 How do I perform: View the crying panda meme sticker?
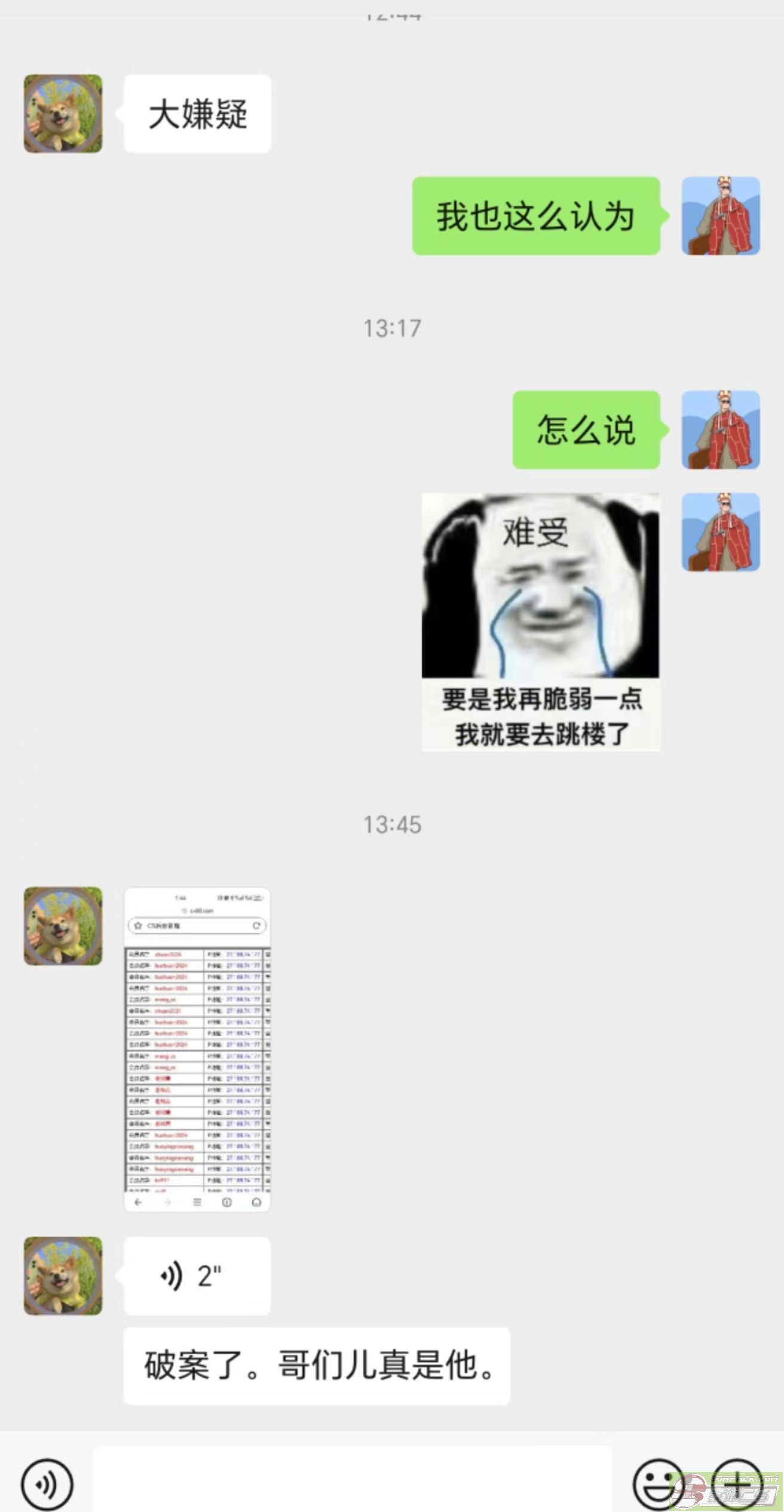[x=541, y=622]
